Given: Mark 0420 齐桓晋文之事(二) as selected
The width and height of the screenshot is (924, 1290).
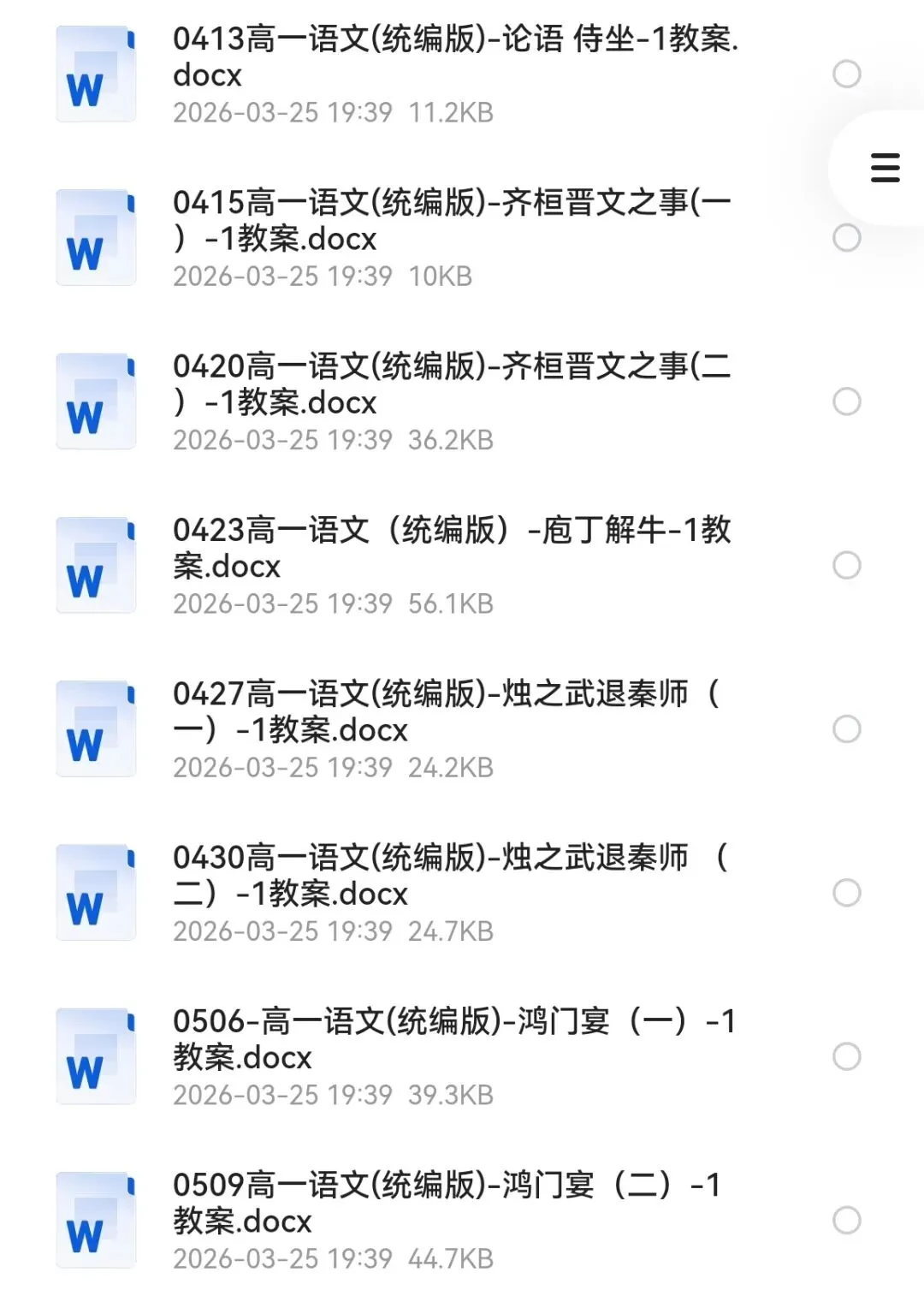Looking at the screenshot, I should coord(846,401).
